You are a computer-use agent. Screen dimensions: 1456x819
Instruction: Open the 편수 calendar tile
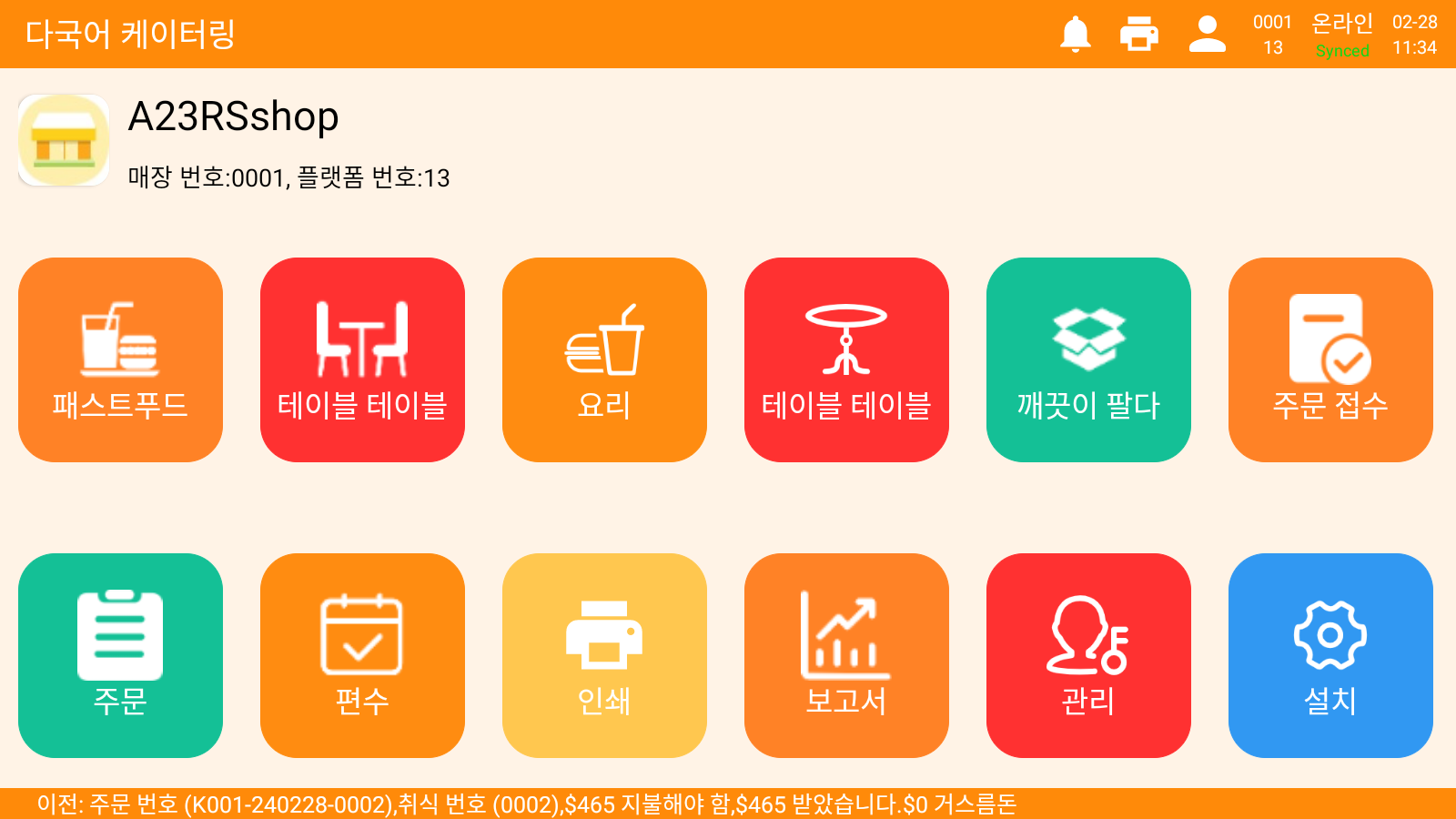pos(362,655)
